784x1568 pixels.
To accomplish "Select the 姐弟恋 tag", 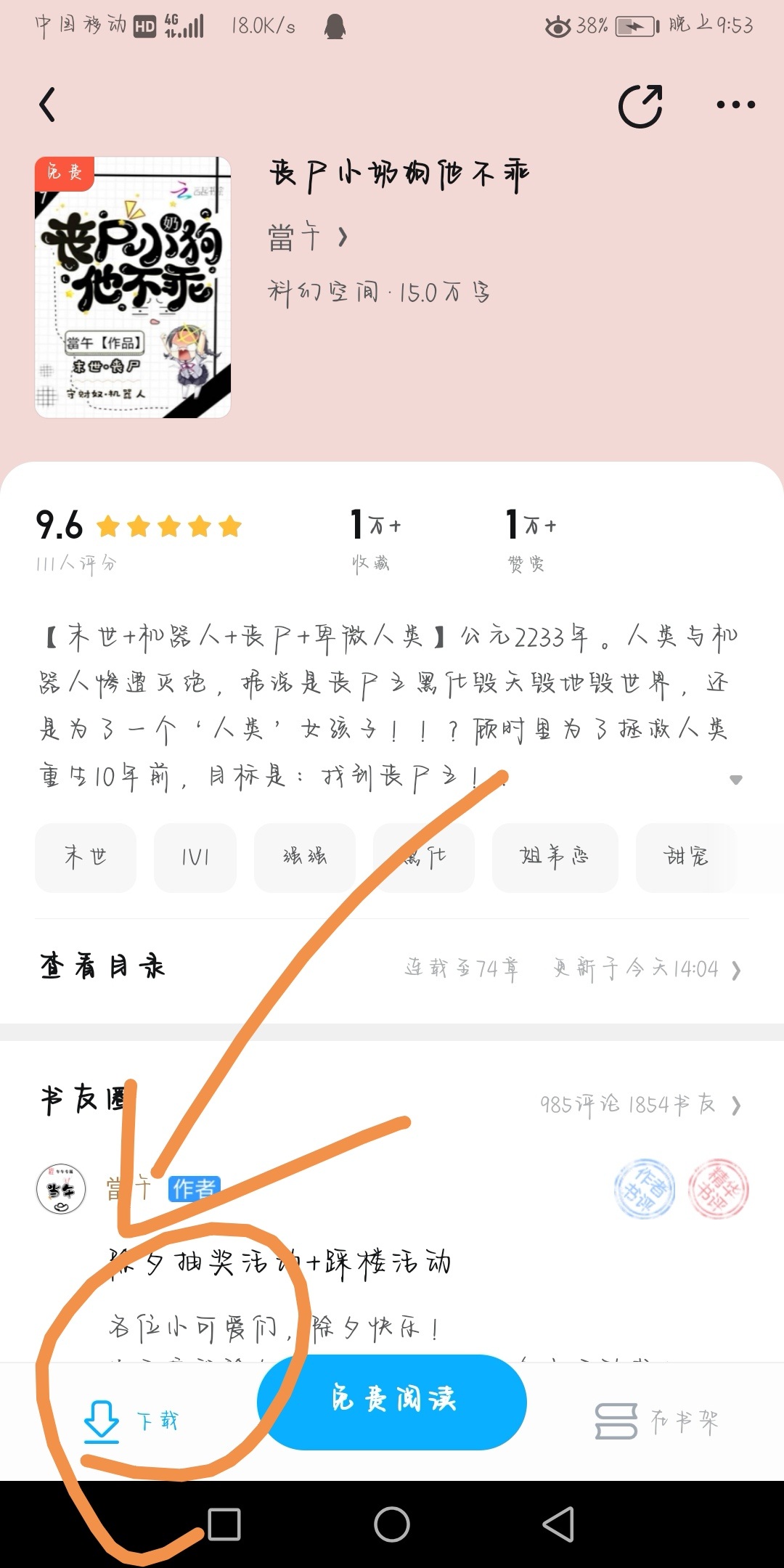I will (x=555, y=857).
